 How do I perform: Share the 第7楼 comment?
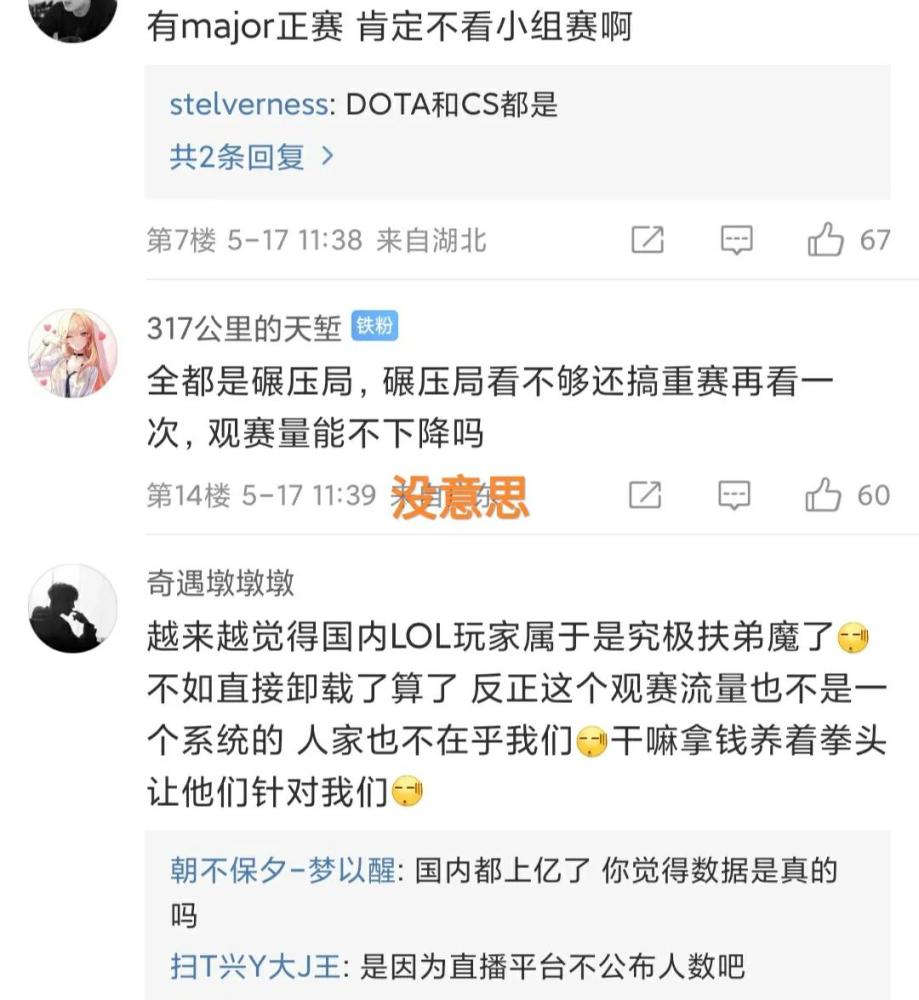[x=648, y=240]
